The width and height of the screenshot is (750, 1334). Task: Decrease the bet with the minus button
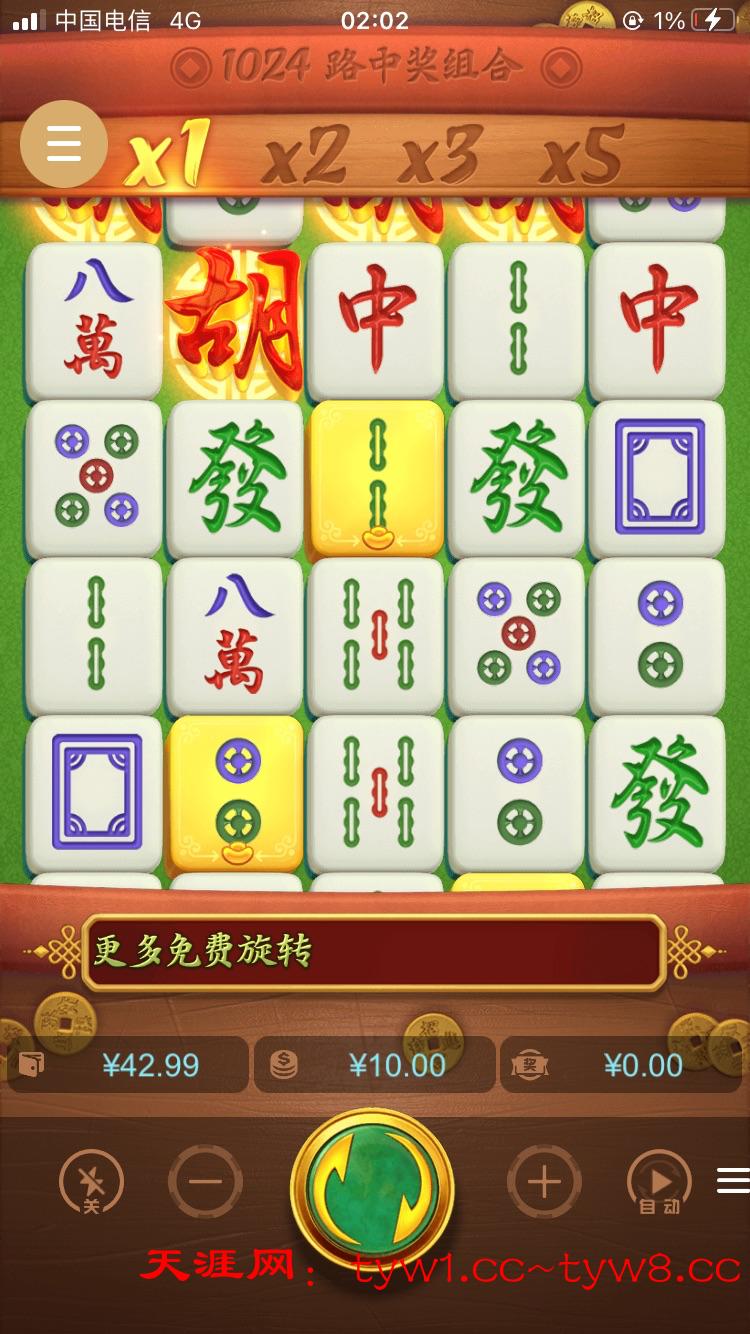(205, 1183)
